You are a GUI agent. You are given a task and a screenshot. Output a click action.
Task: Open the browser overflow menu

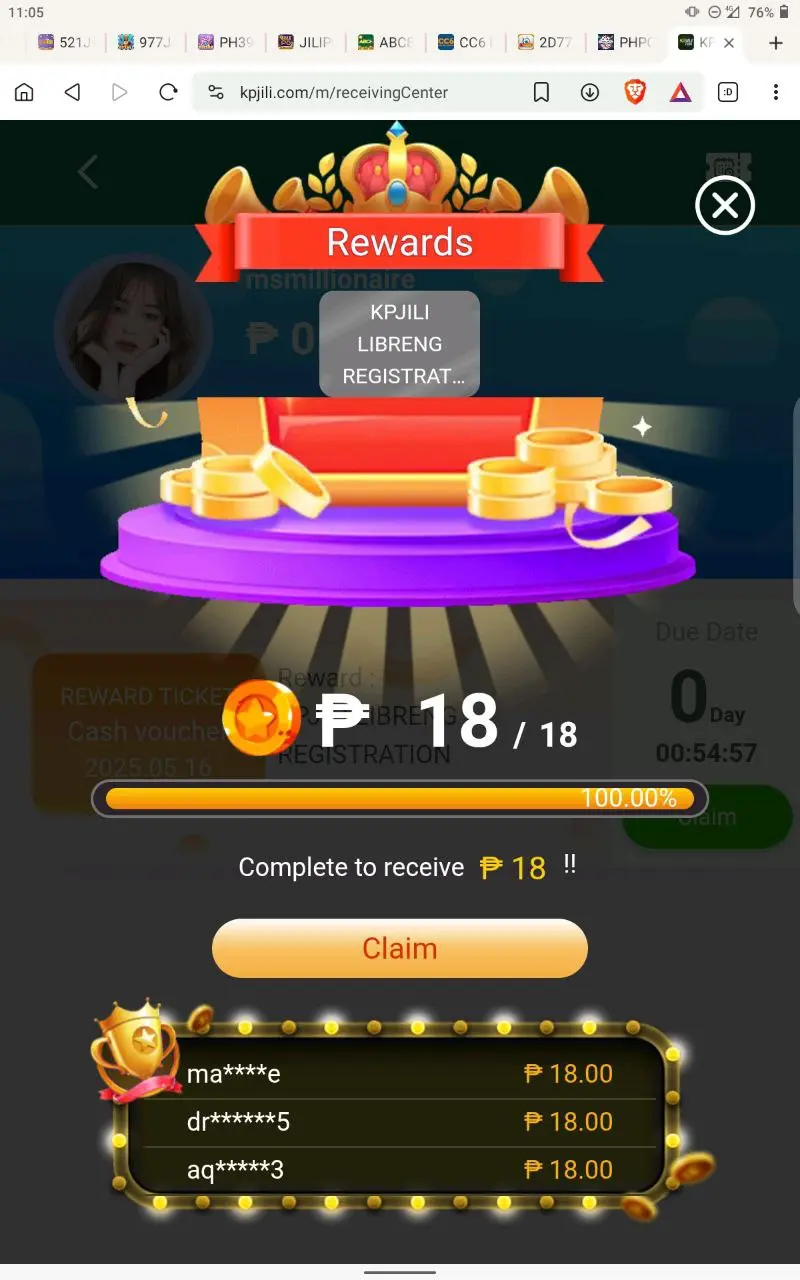pyautogui.click(x=775, y=92)
